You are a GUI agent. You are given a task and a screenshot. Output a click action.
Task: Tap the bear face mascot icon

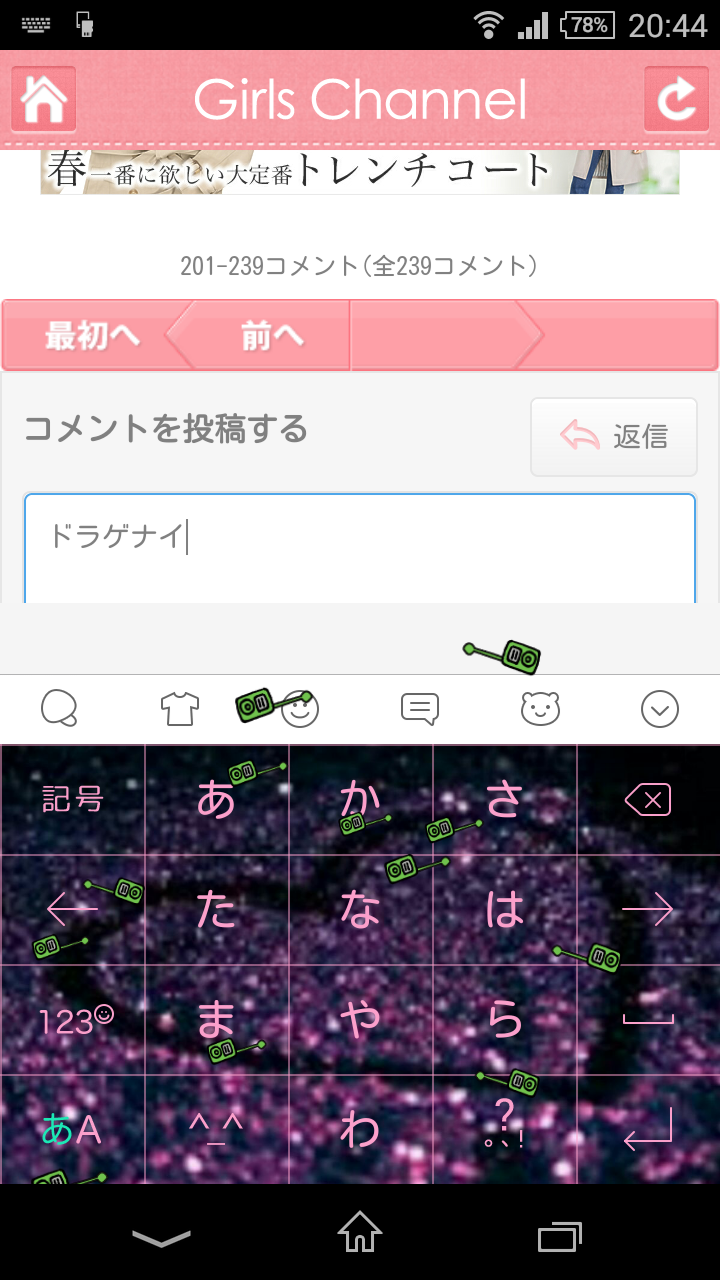[x=540, y=708]
